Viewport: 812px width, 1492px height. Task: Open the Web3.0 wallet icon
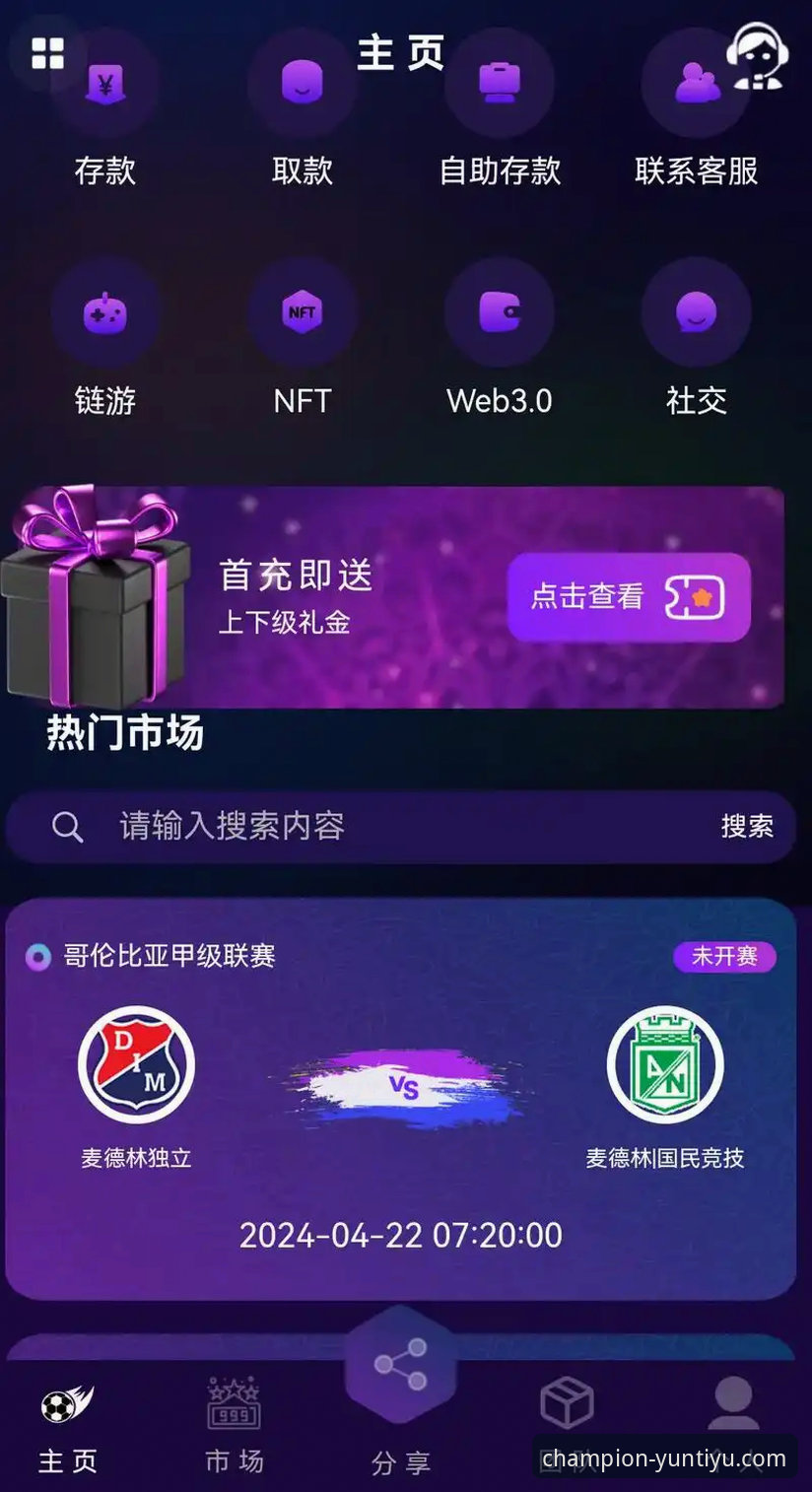tap(500, 313)
